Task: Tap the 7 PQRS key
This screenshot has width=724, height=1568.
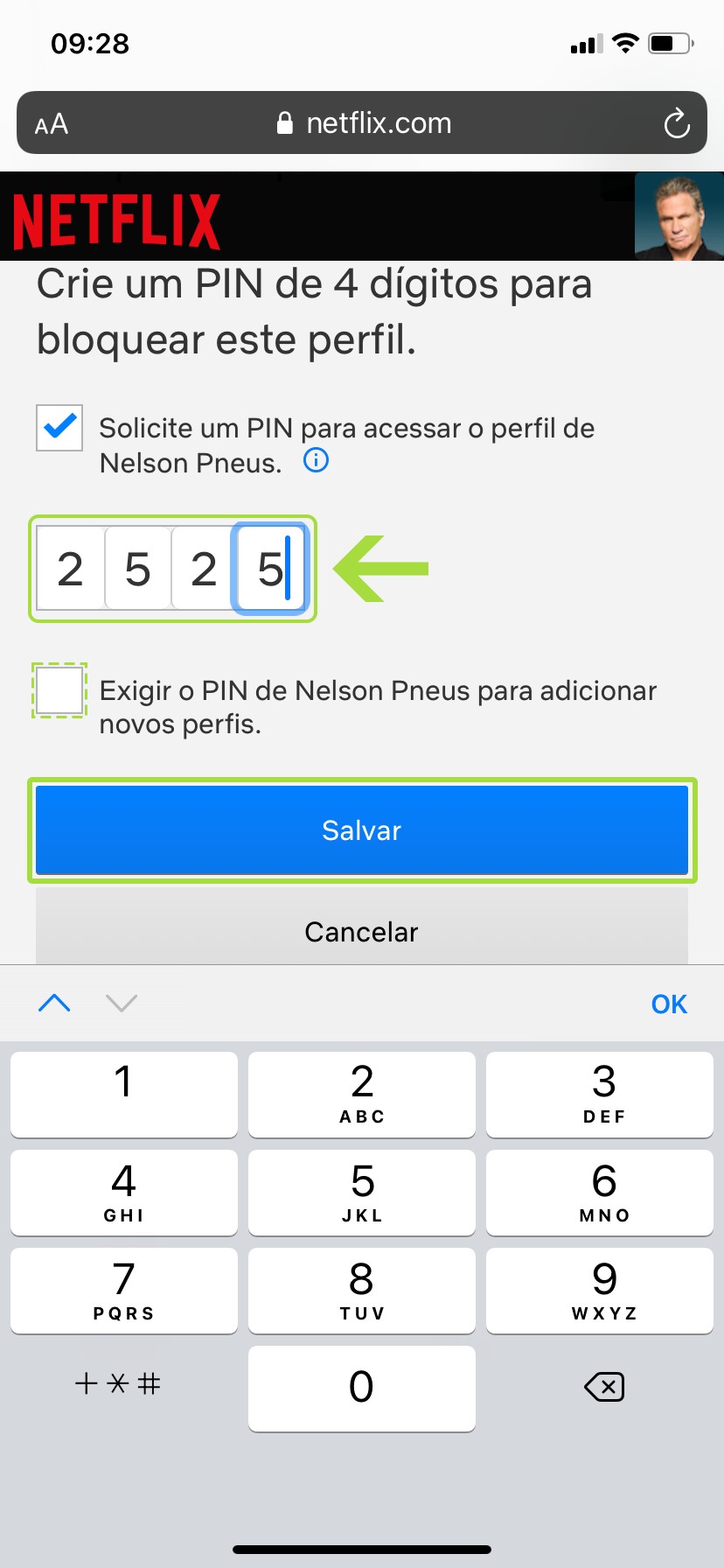Action: 124,1290
